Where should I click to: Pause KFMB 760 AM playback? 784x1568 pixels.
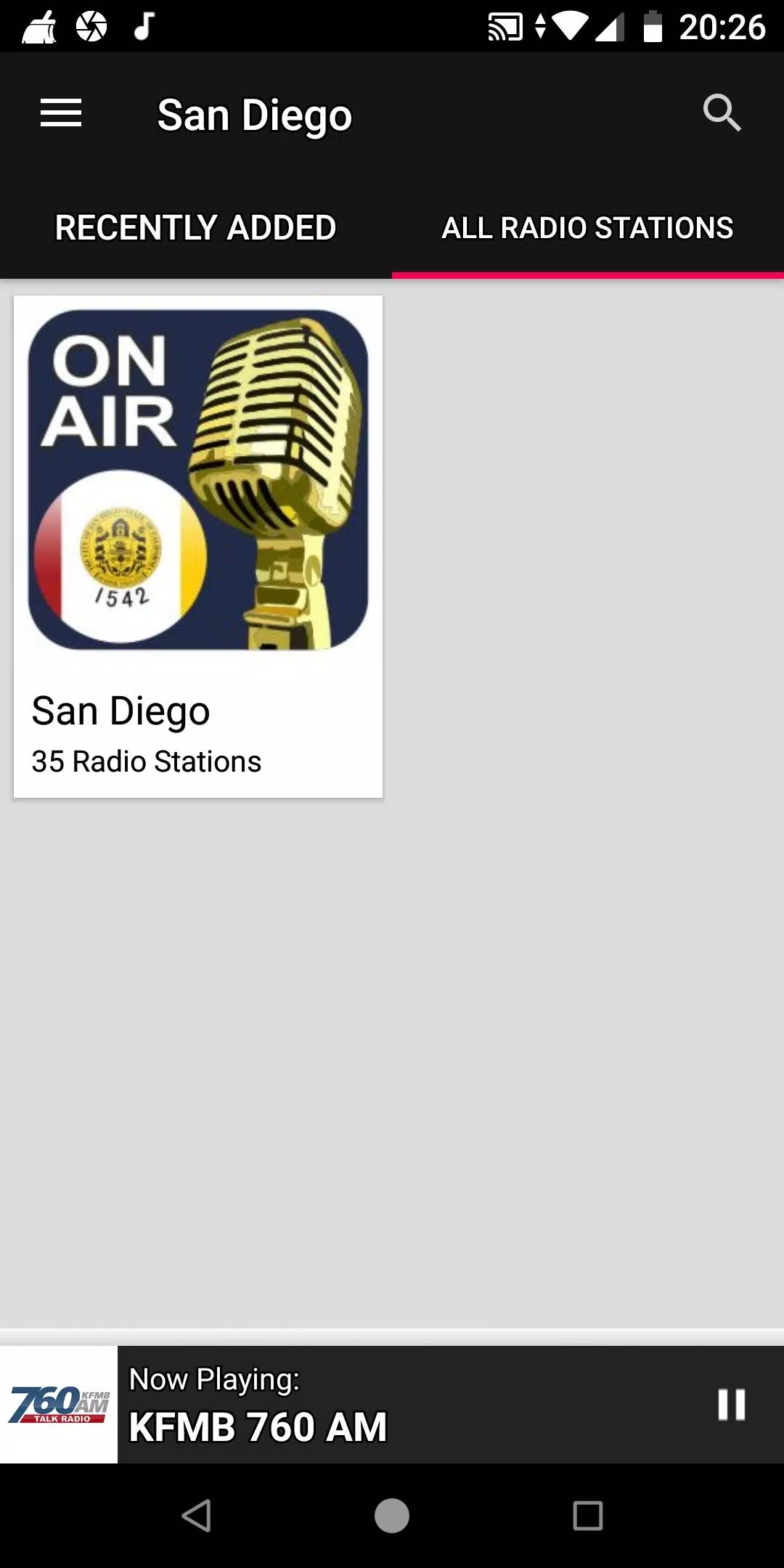pos(731,1405)
